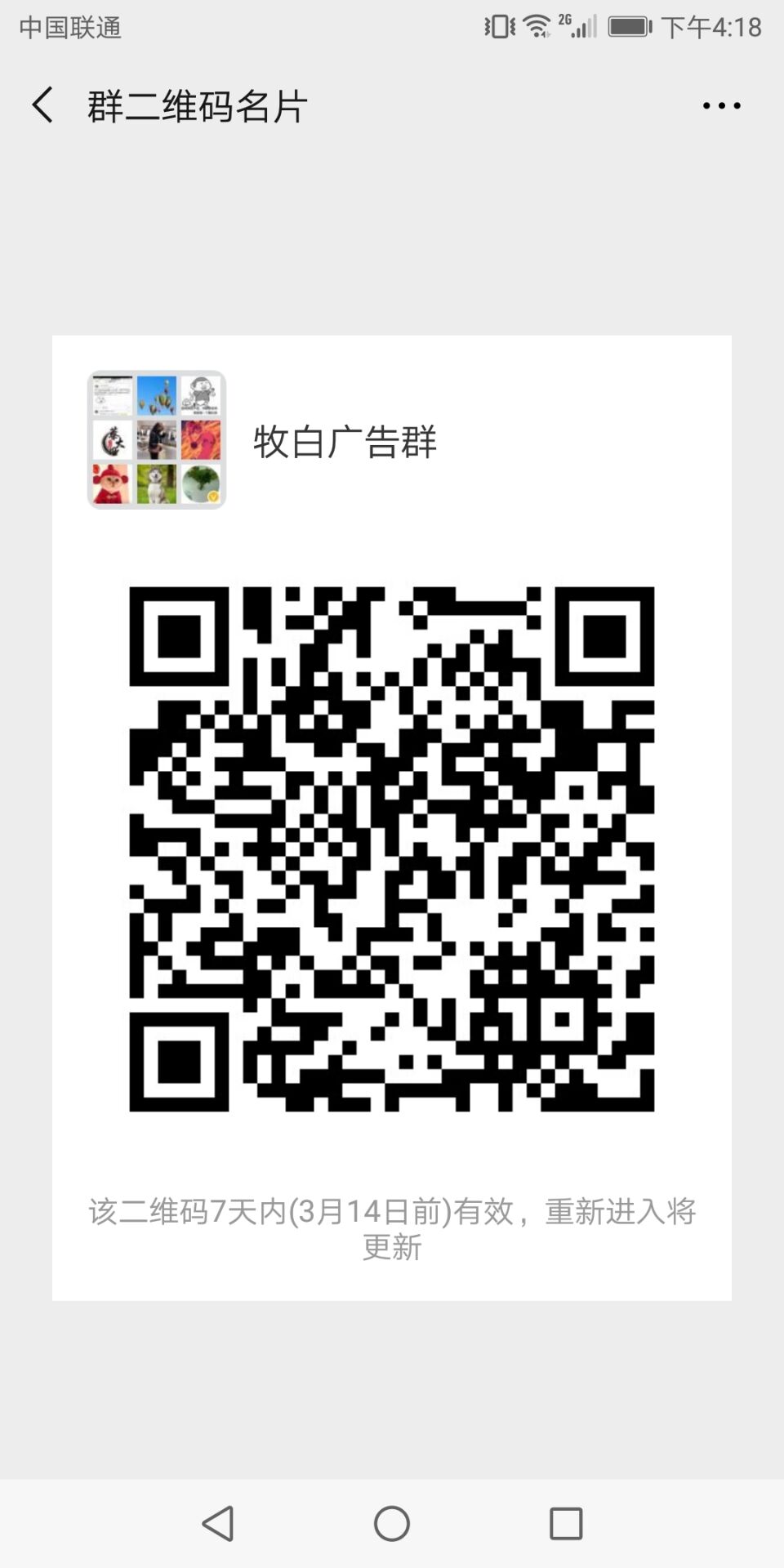Tap the system home button
784x1568 pixels.
pos(392,1523)
